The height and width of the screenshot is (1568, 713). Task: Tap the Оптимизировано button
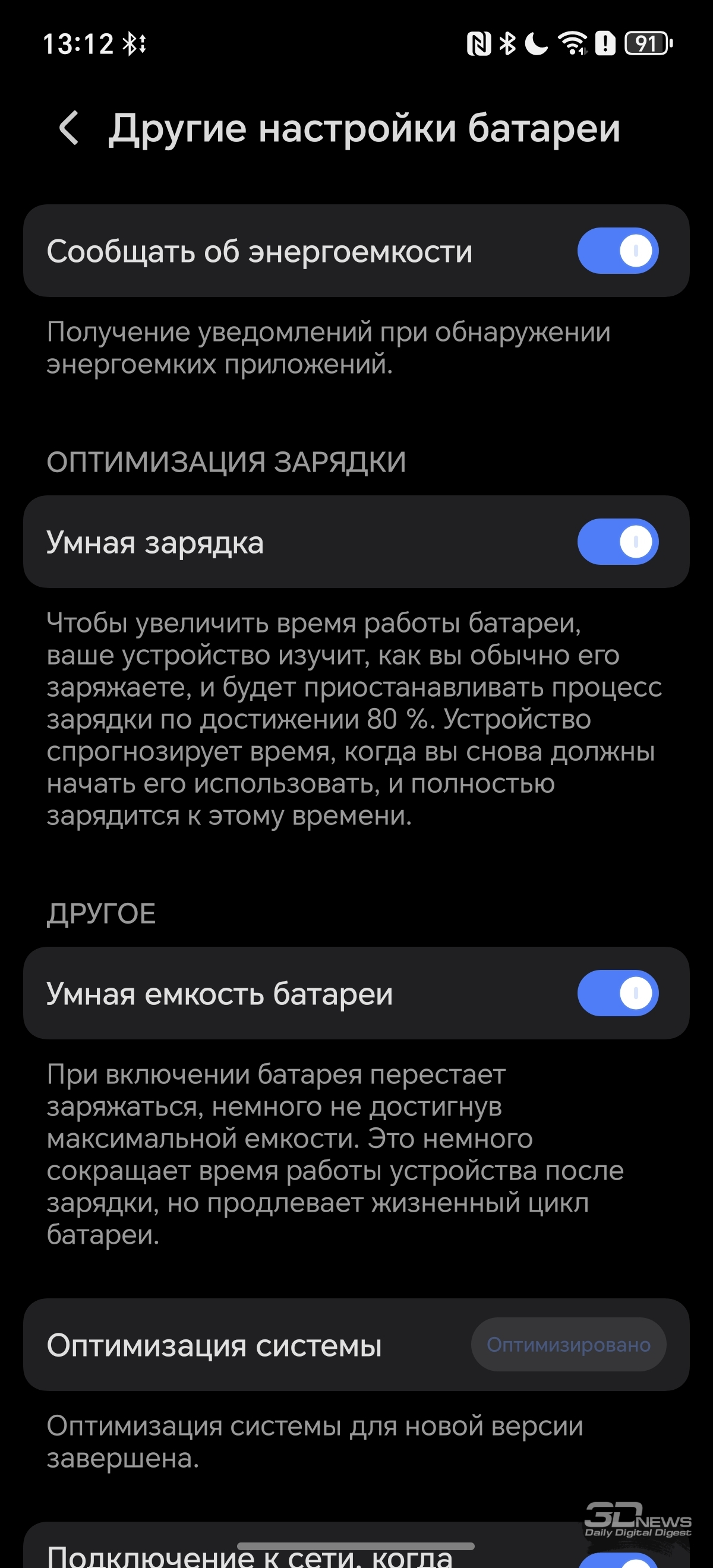coord(568,1345)
